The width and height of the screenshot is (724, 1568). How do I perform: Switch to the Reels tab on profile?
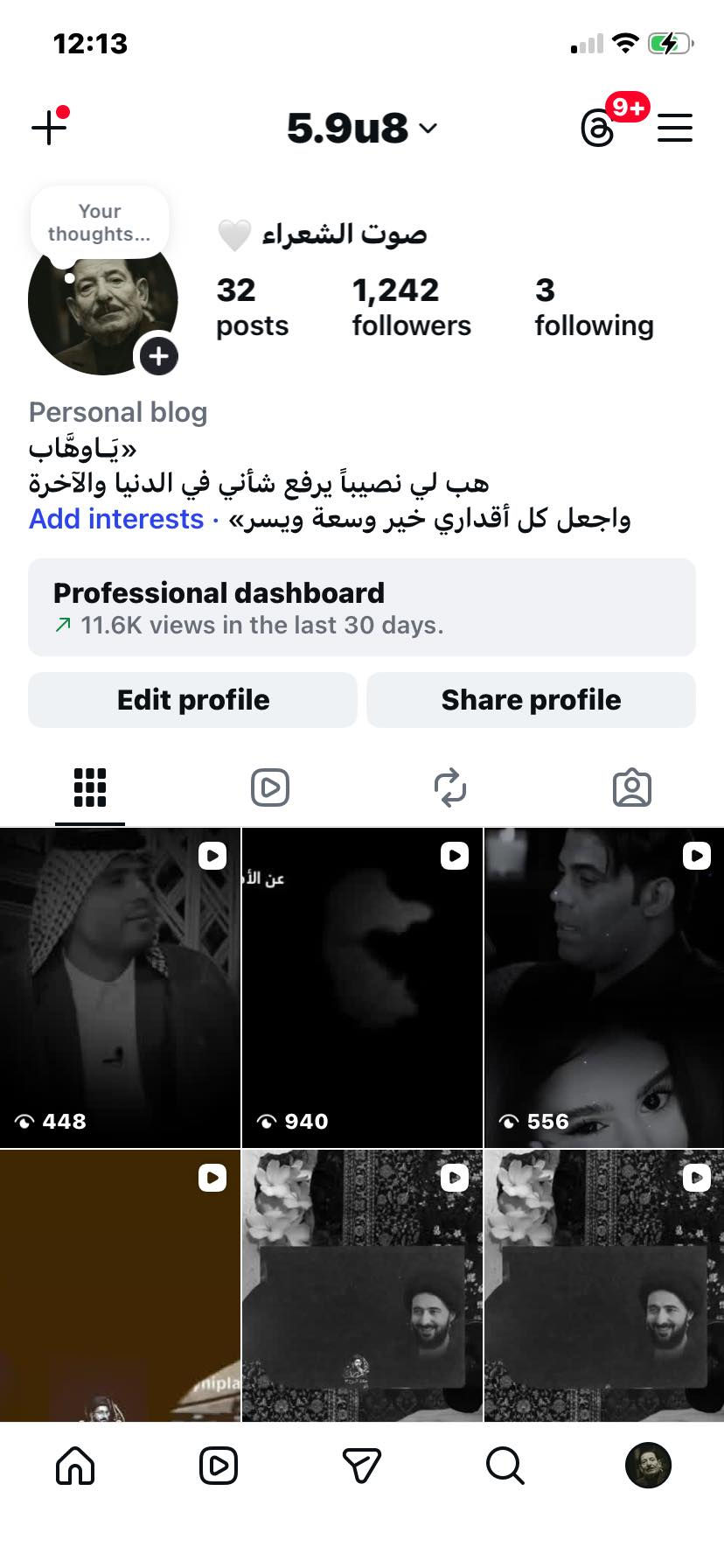pyautogui.click(x=270, y=787)
